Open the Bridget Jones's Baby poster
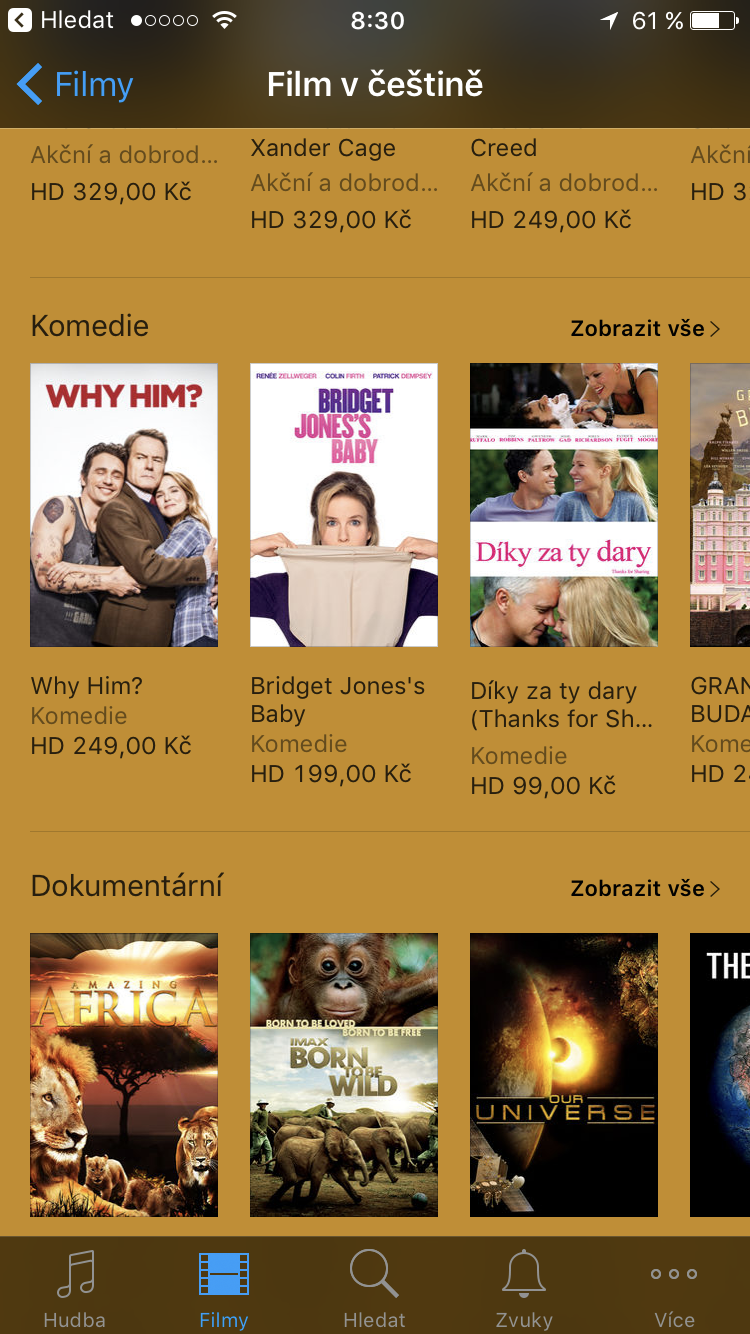This screenshot has height=1334, width=750. point(343,505)
